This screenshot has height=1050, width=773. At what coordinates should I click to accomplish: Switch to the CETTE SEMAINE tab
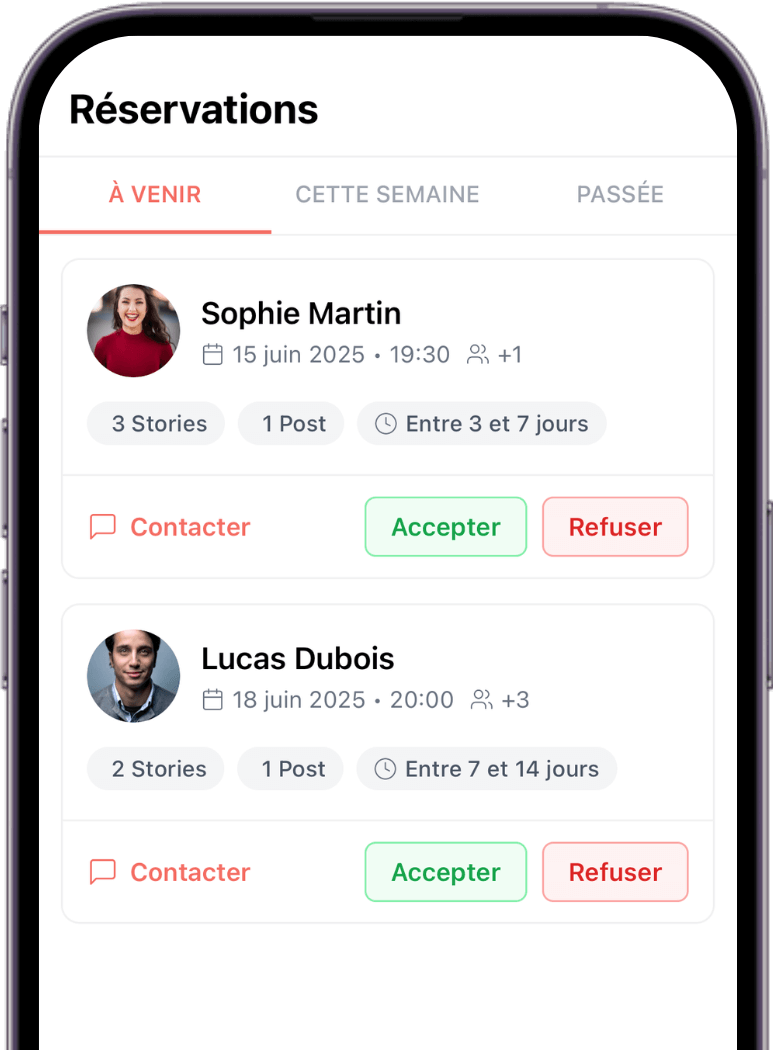tap(387, 195)
